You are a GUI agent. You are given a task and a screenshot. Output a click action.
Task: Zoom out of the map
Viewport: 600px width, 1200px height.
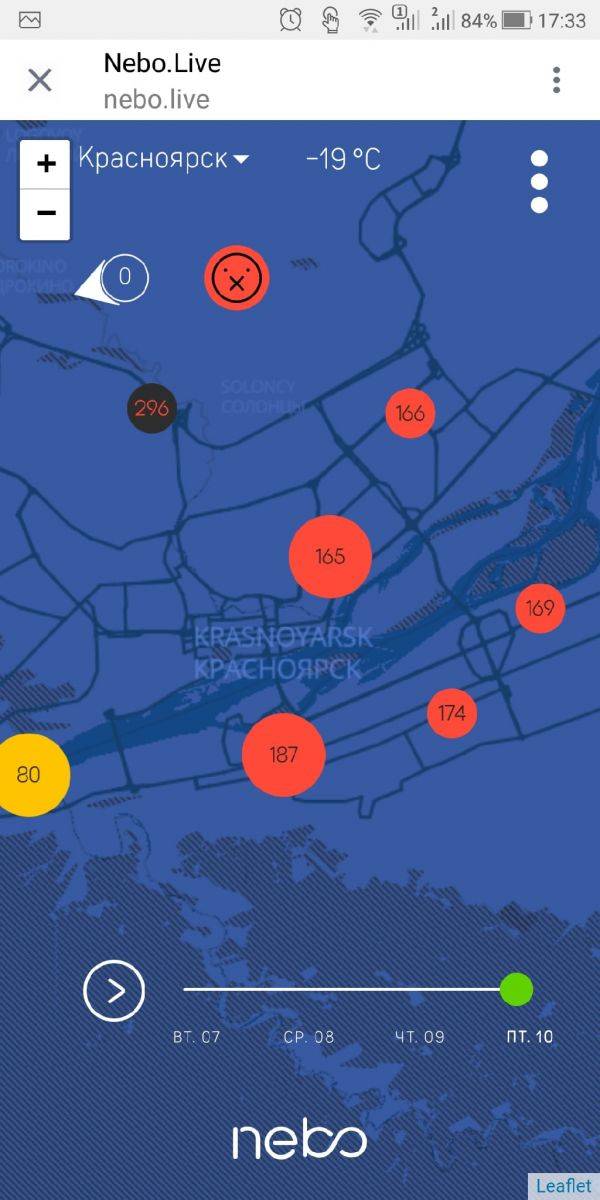pos(46,213)
